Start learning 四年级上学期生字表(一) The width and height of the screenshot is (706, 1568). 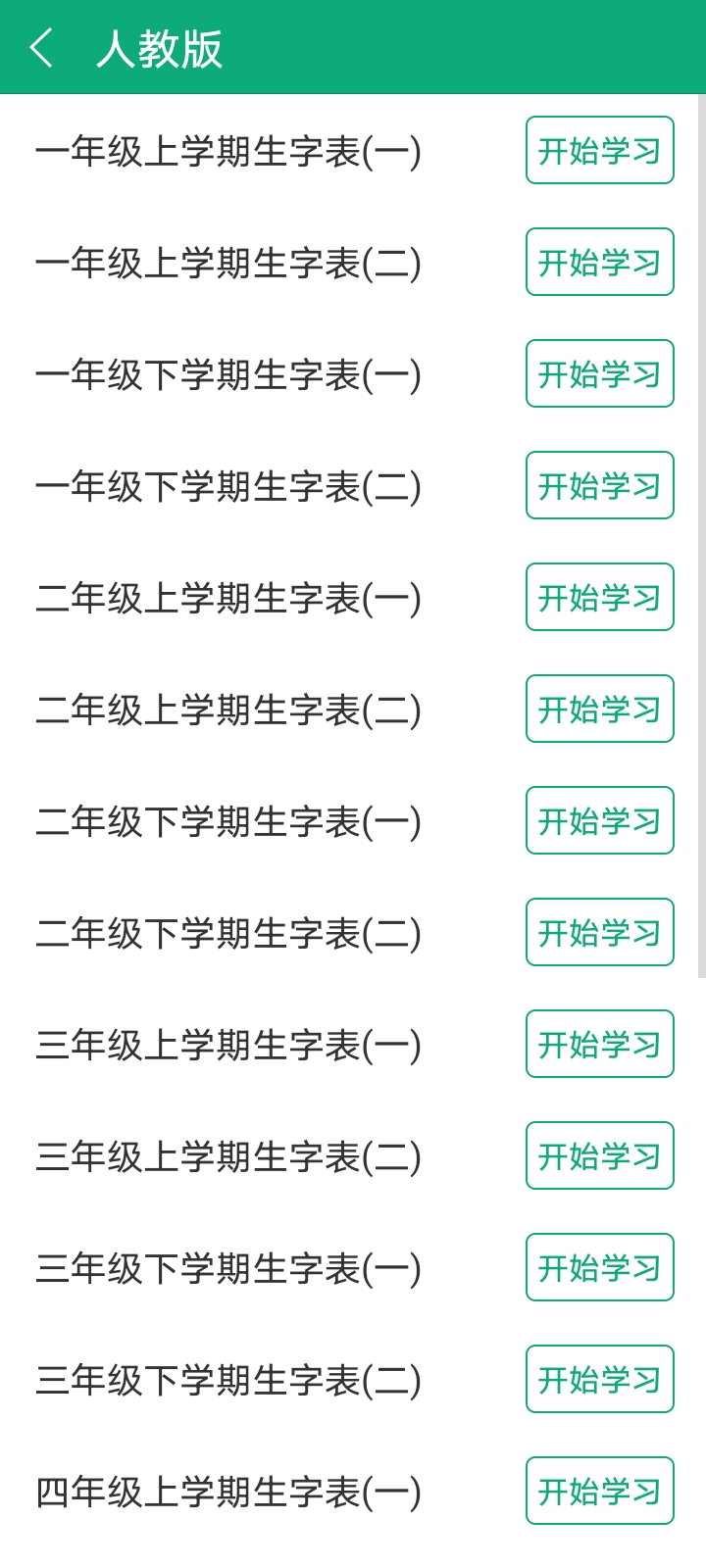[600, 1491]
